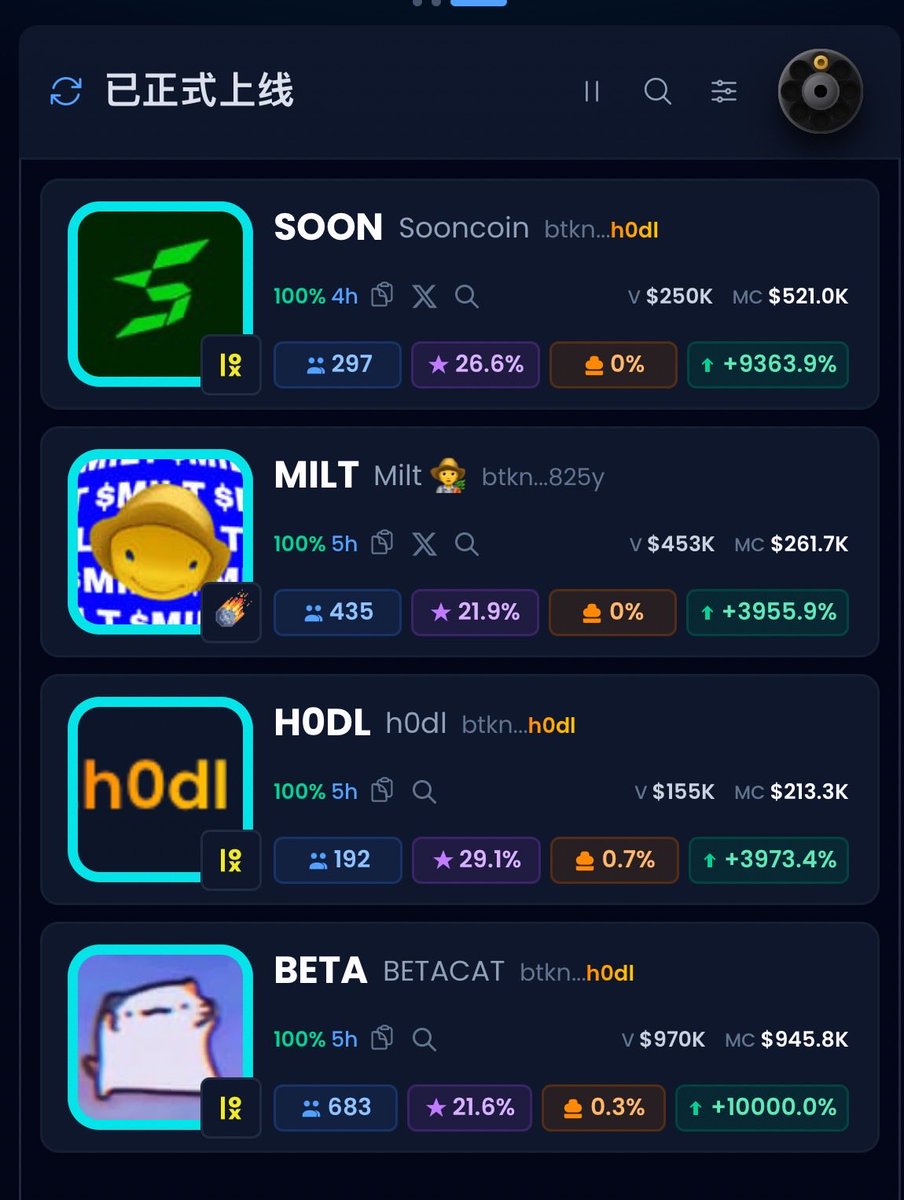Screen dimensions: 904x1200
Task: Open search in the list header
Action: click(x=657, y=92)
